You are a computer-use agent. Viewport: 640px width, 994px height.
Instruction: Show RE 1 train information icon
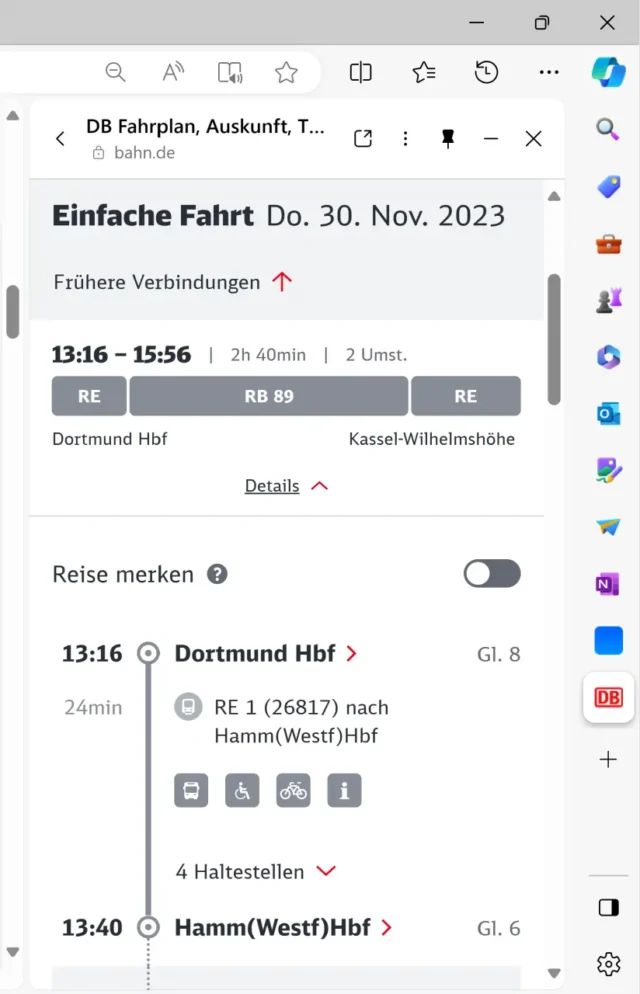point(344,790)
